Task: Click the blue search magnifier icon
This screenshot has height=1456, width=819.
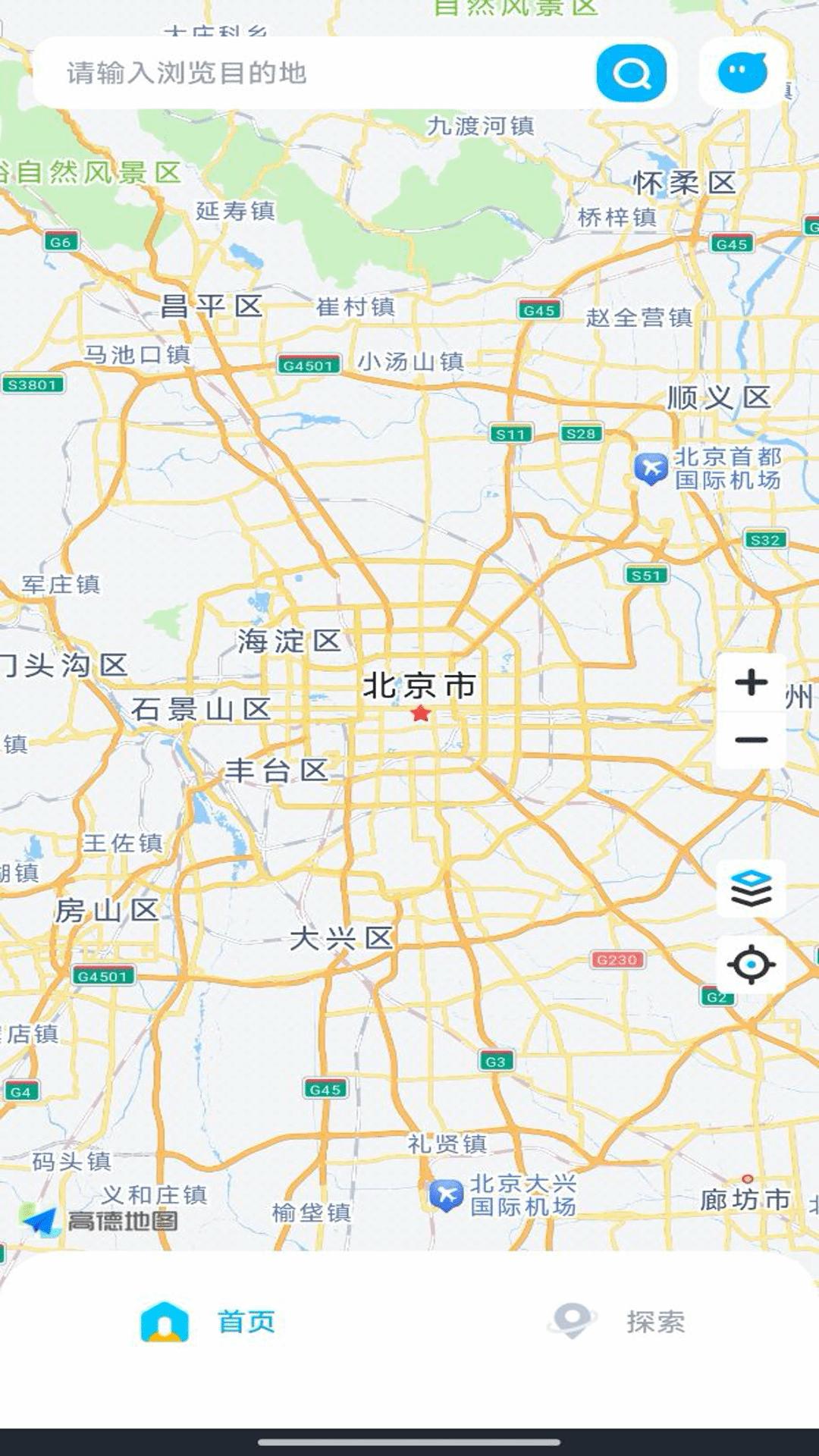Action: coord(631,74)
